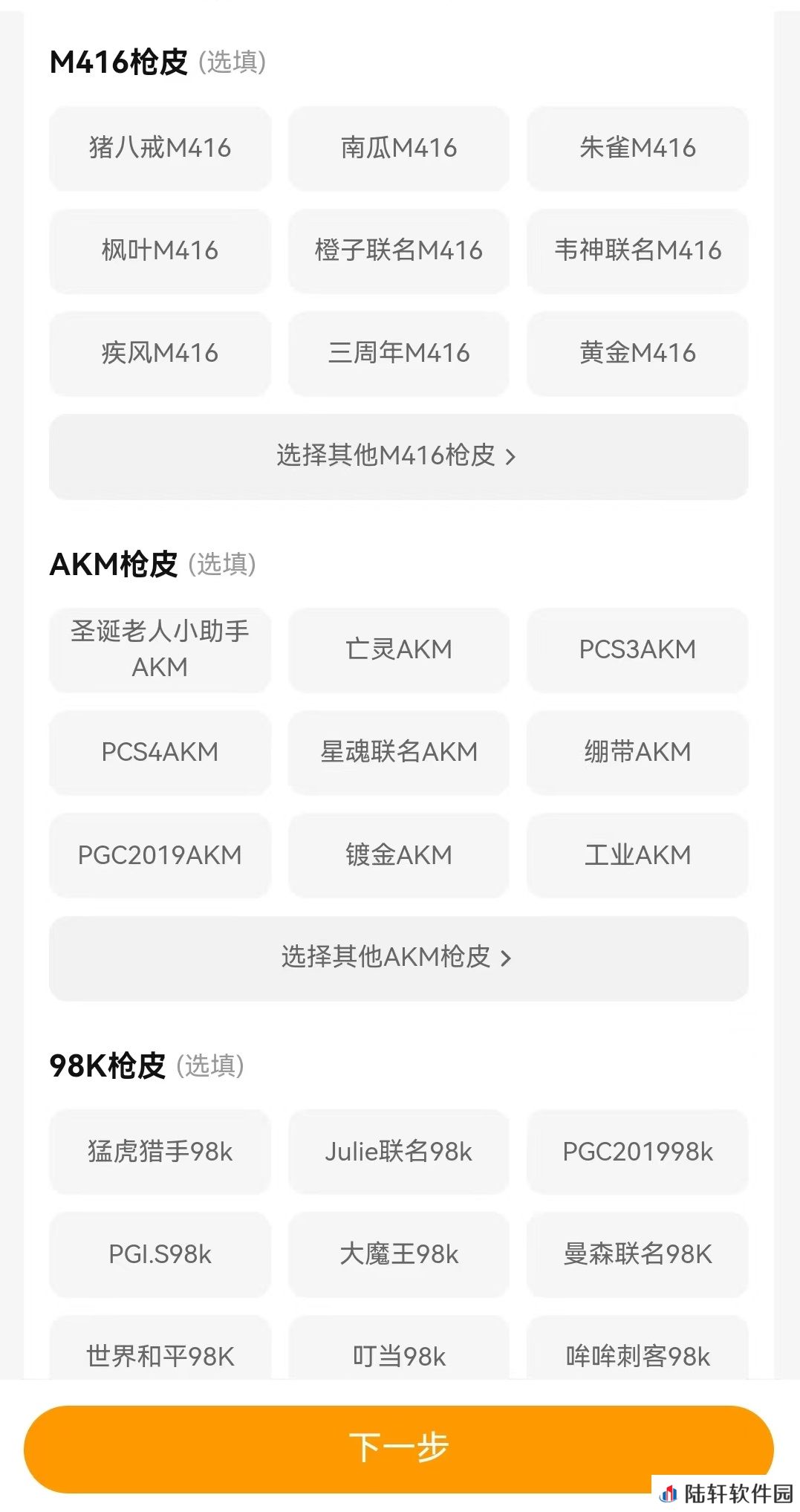Select 韦神联名M416 skin
This screenshot has width=800, height=1512.
pyautogui.click(x=637, y=250)
